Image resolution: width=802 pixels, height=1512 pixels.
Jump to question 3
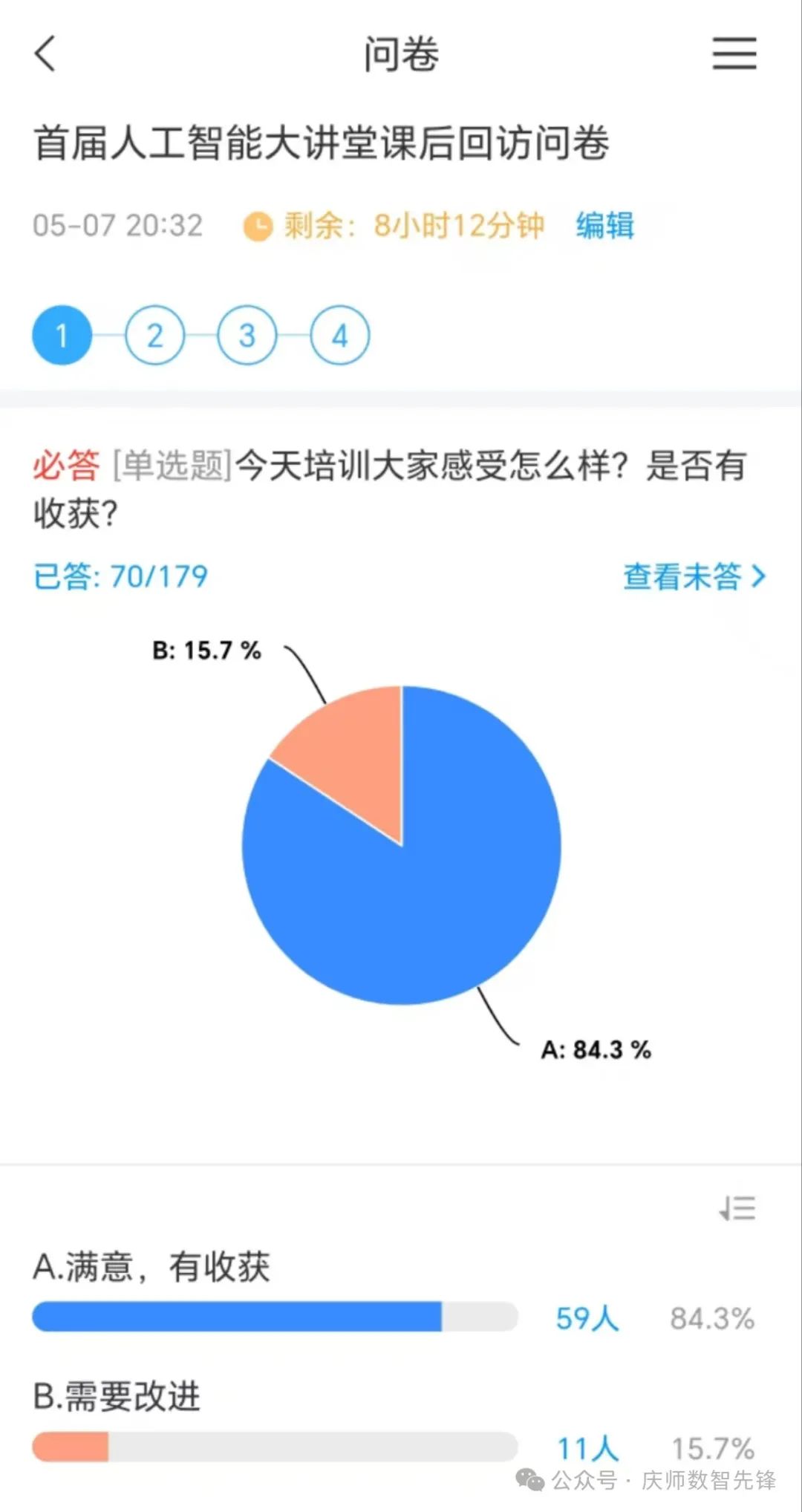(x=247, y=336)
